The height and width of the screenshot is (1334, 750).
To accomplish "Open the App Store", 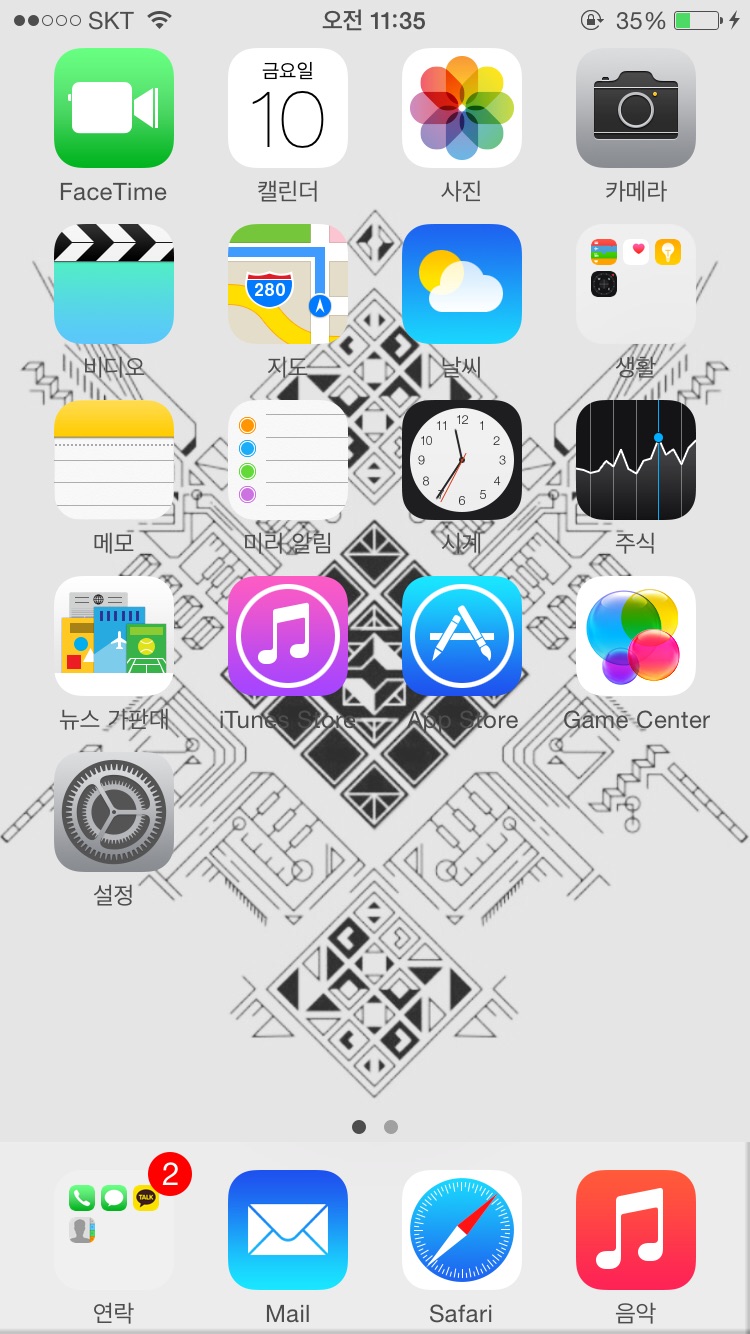I will (x=462, y=636).
